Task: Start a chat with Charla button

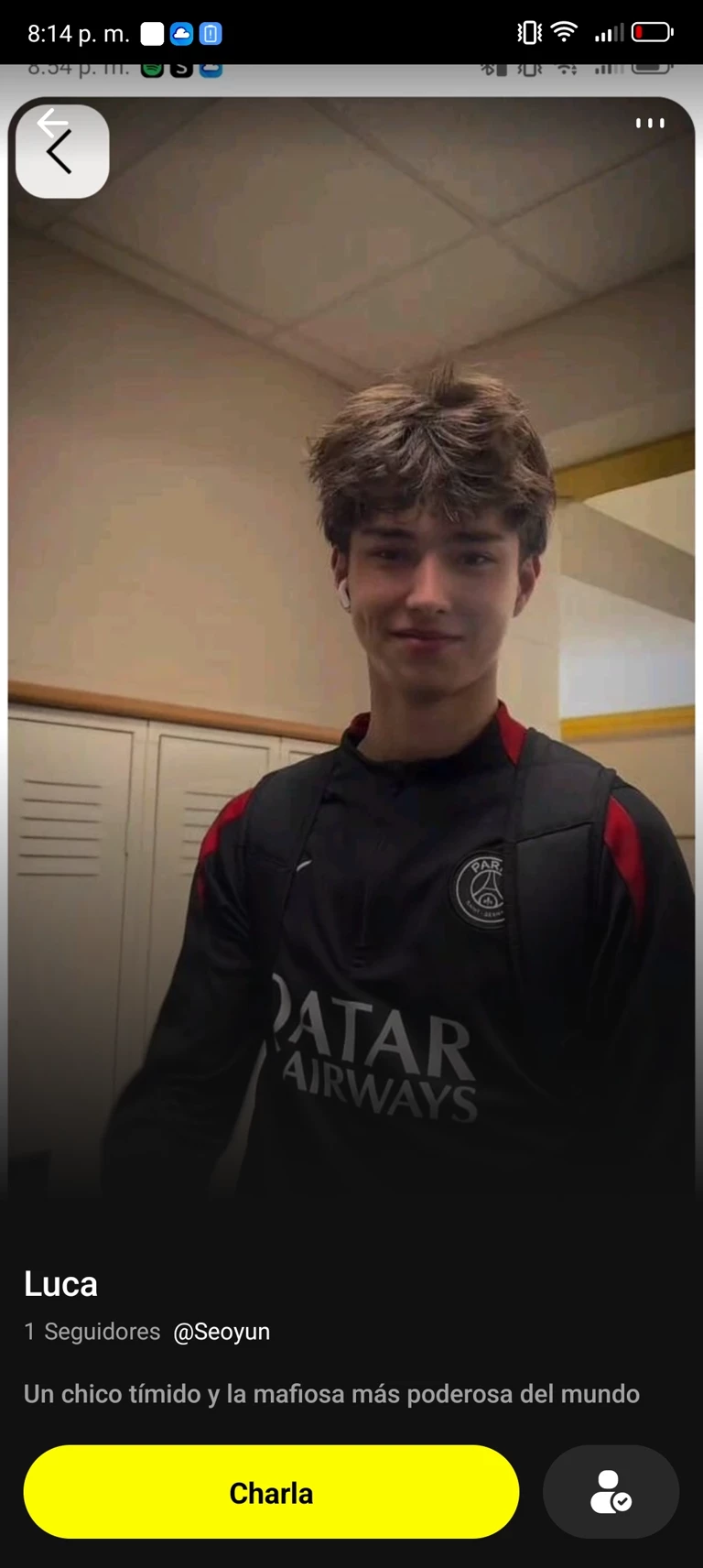Action: click(271, 1492)
